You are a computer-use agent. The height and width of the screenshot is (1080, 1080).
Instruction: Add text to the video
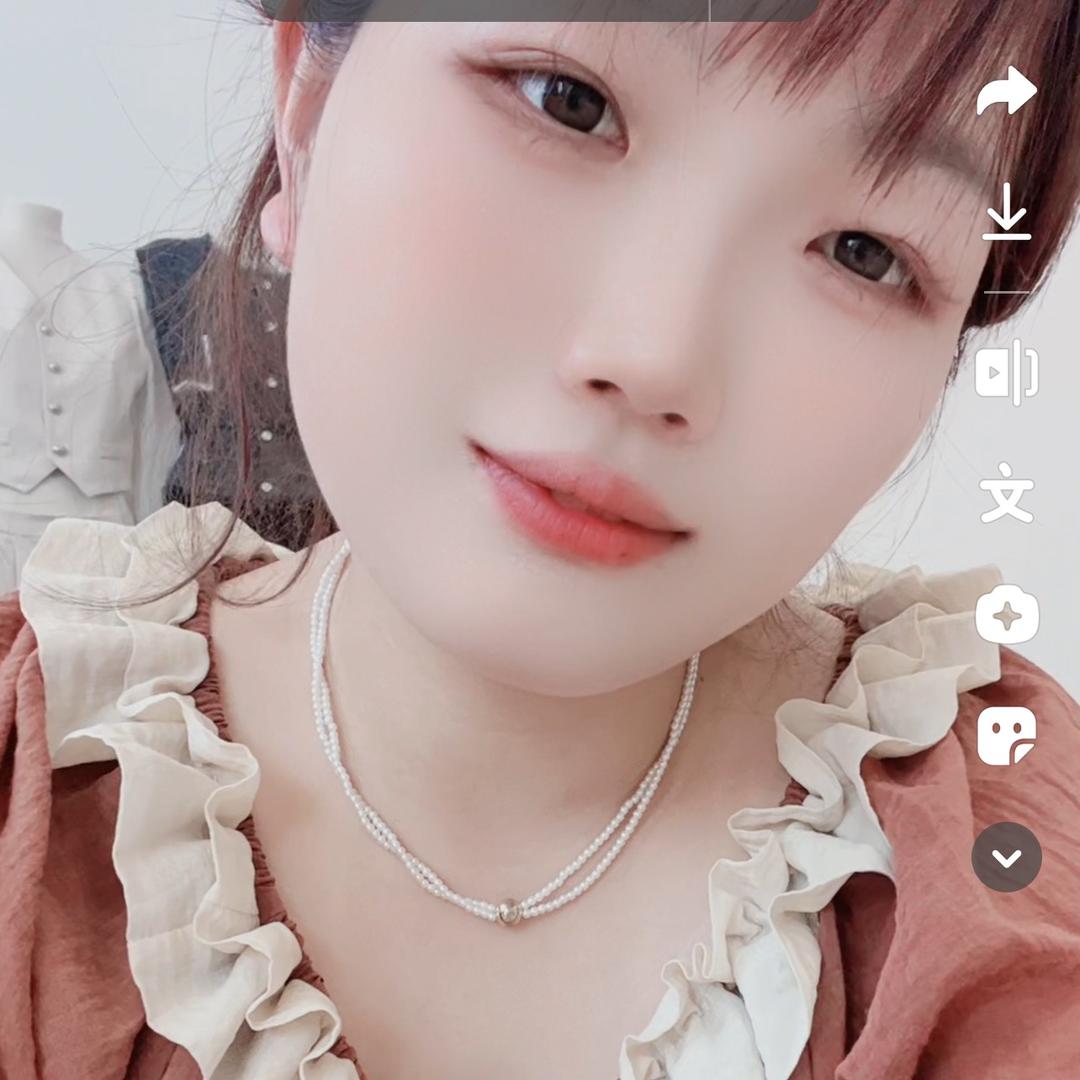click(1006, 493)
